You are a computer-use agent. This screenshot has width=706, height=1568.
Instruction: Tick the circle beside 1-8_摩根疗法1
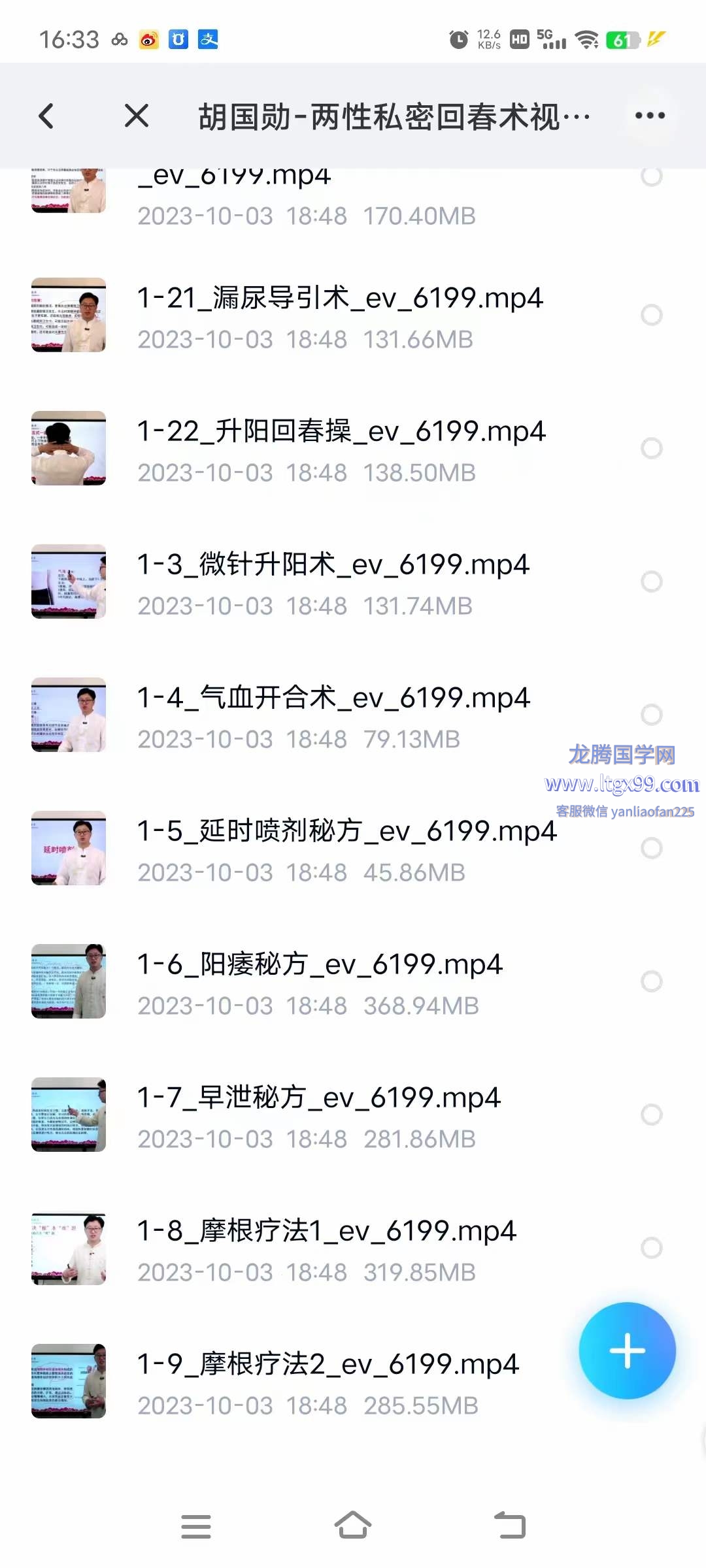tap(651, 1248)
